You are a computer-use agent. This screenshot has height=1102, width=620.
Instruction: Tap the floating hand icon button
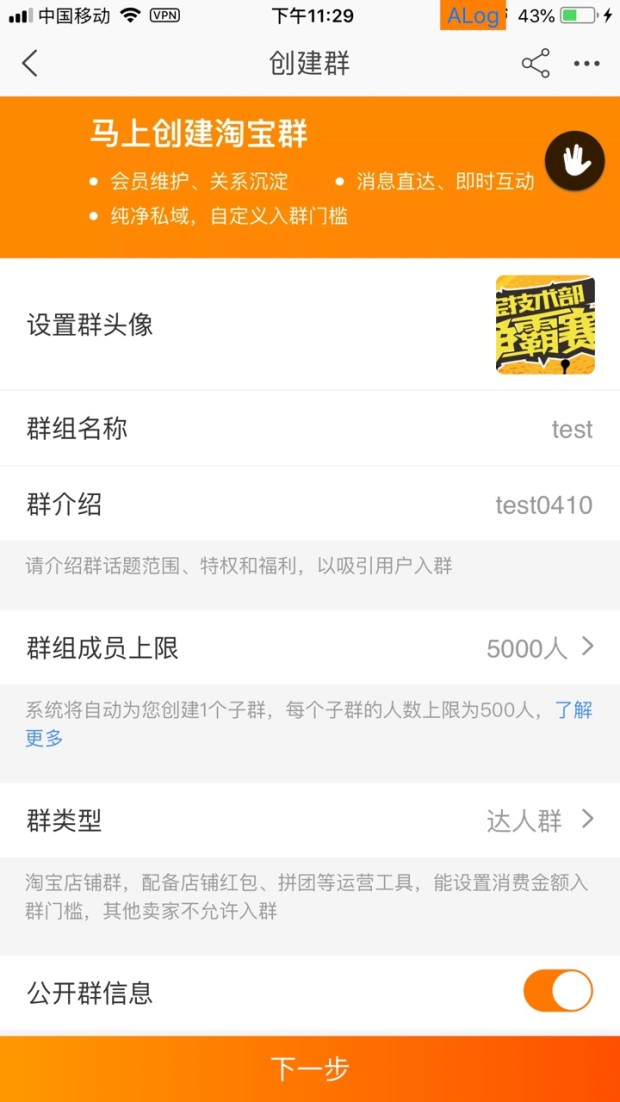pyautogui.click(x=575, y=160)
